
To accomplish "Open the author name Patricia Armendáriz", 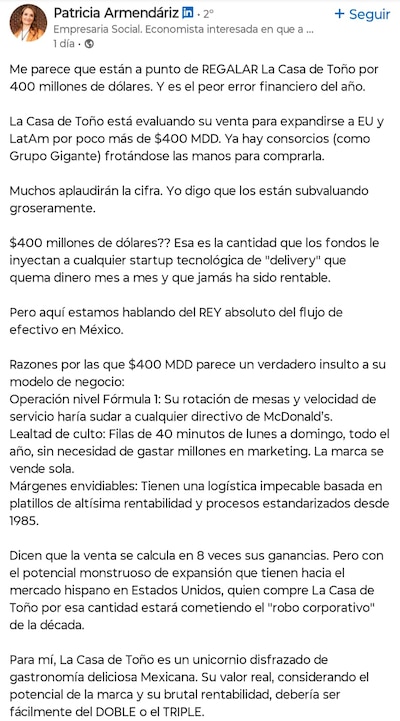I will (116, 13).
